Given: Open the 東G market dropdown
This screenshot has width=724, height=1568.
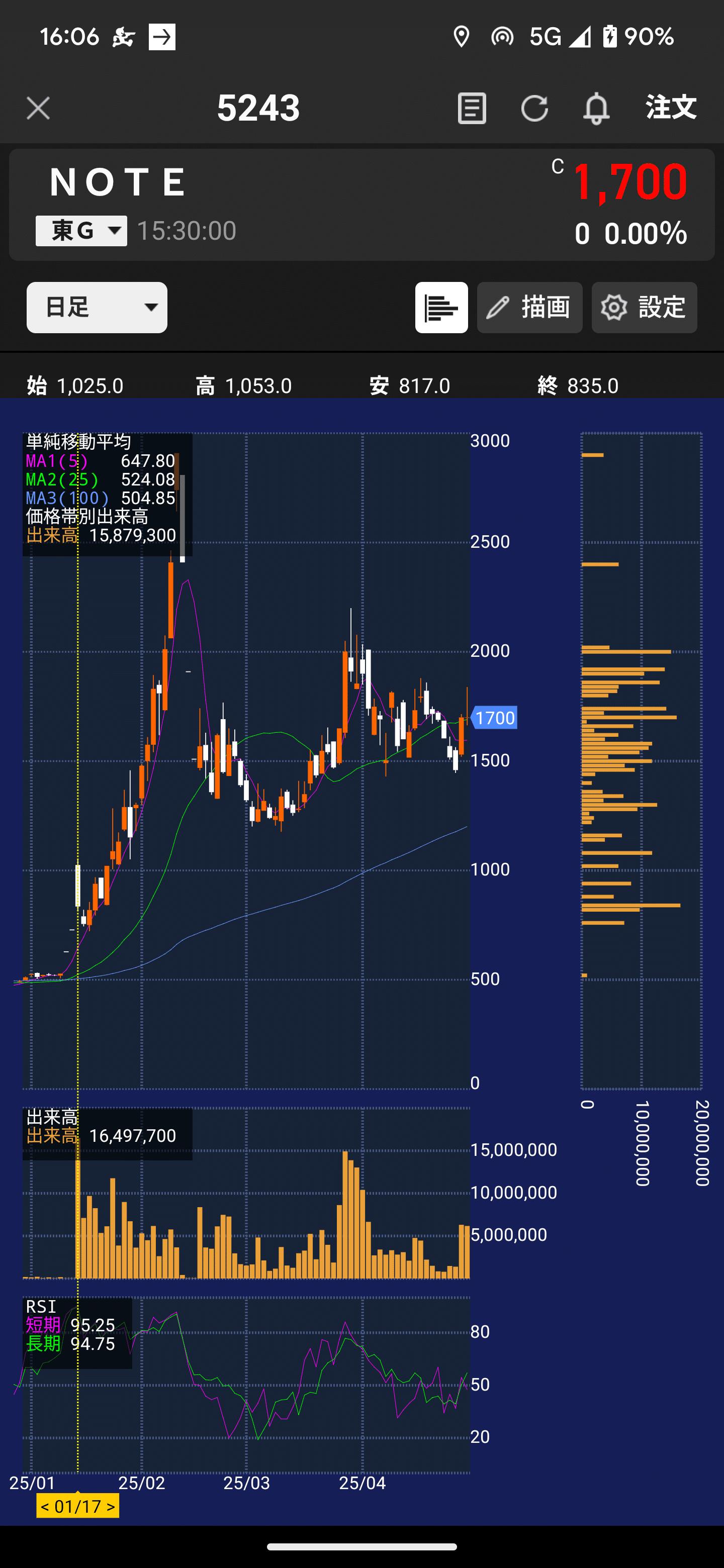Looking at the screenshot, I should pos(81,231).
